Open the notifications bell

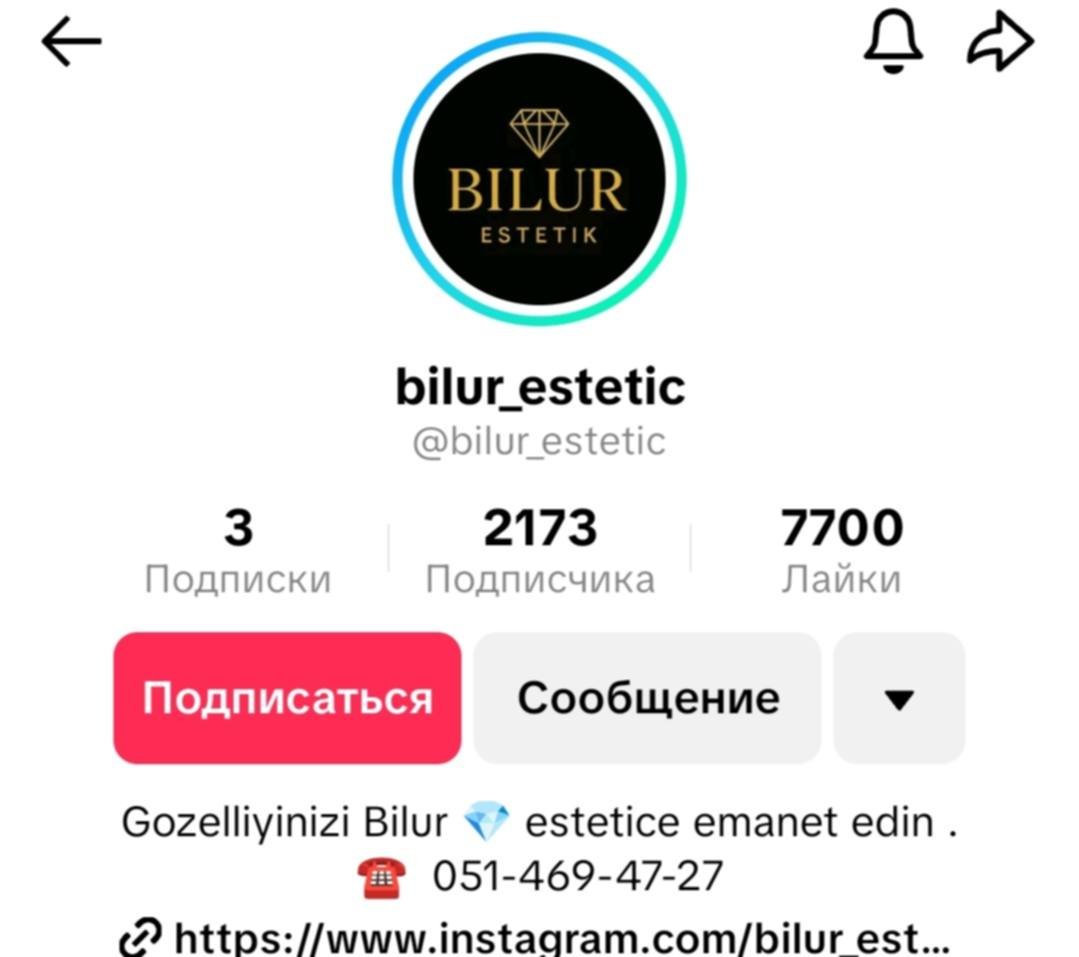coord(893,43)
